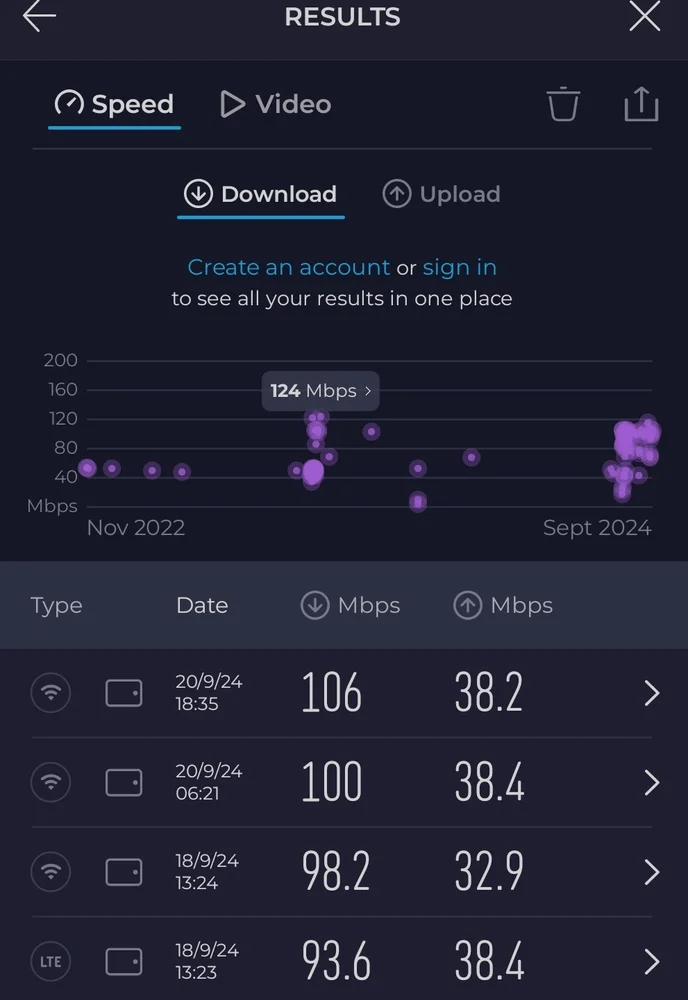Delete results with the trash icon
The width and height of the screenshot is (688, 1000).
(x=563, y=104)
